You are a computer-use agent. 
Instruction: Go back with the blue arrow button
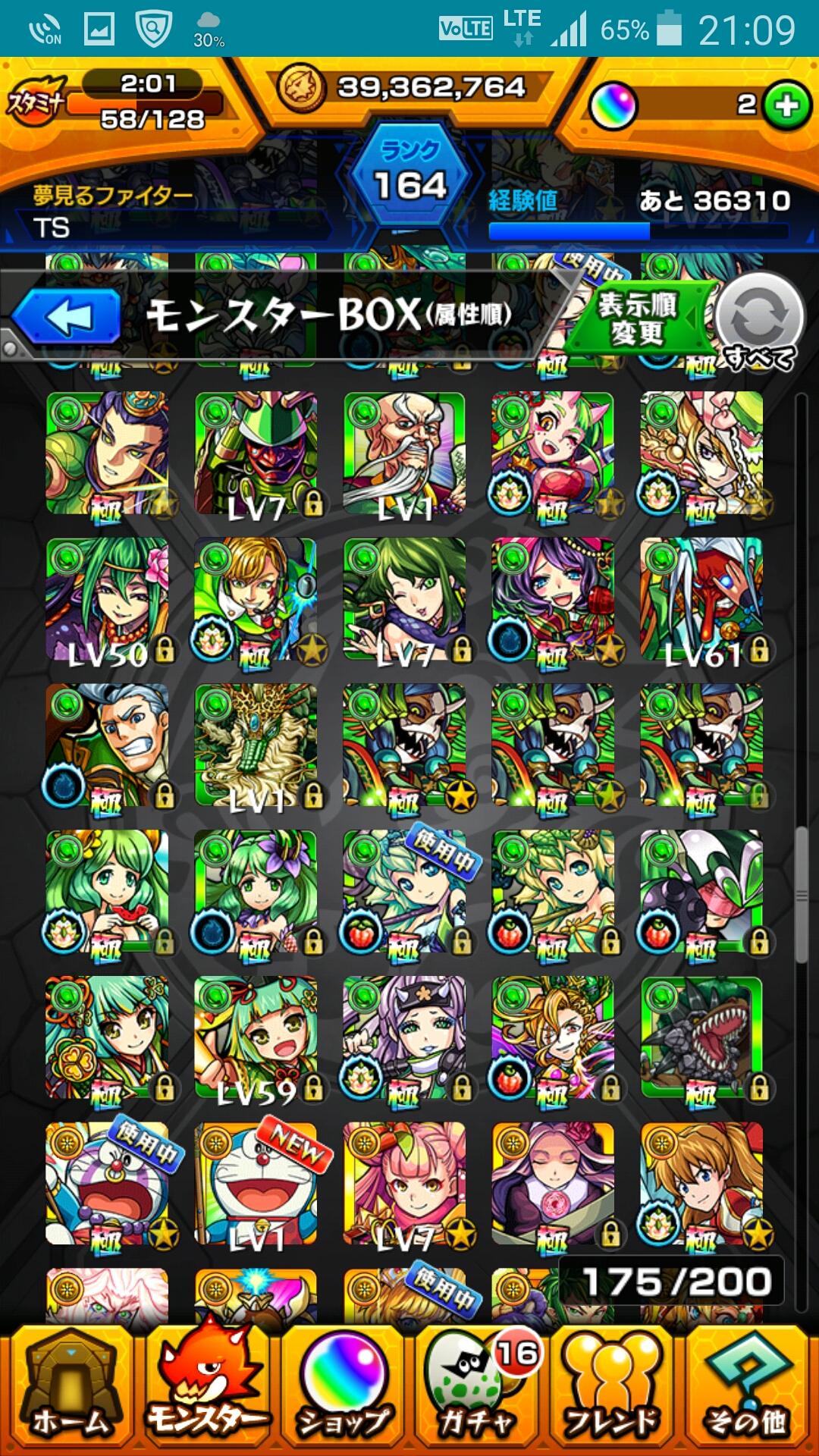[67, 317]
